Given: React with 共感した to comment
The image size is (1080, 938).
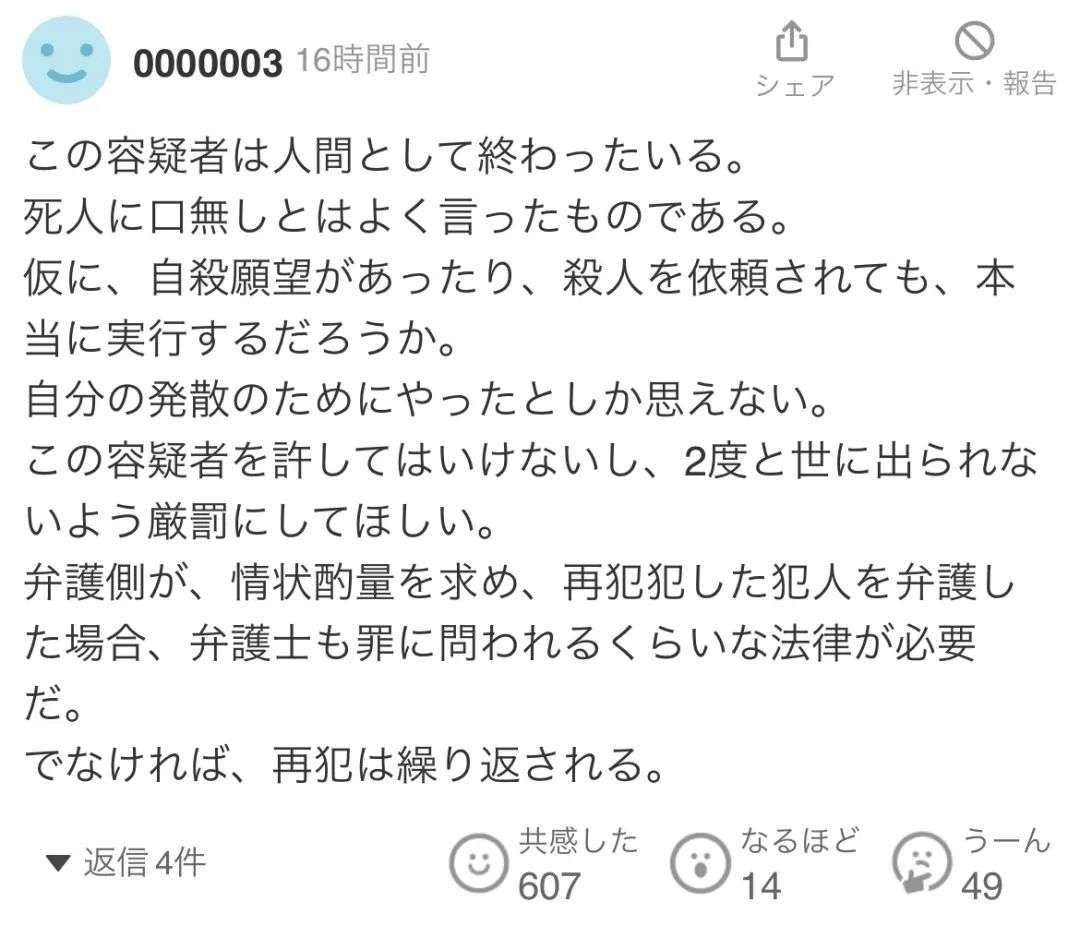Looking at the screenshot, I should 479,864.
